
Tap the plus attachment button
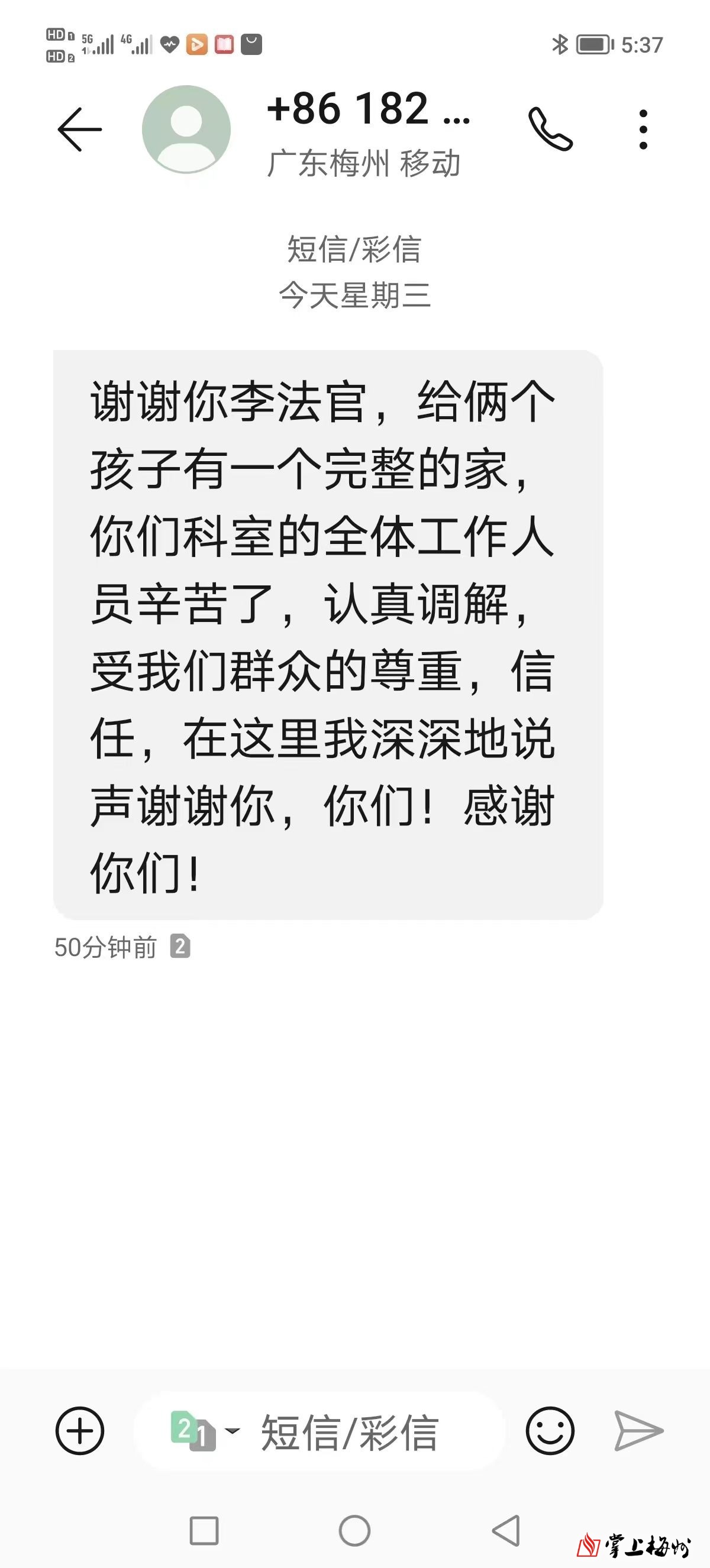(x=80, y=1431)
